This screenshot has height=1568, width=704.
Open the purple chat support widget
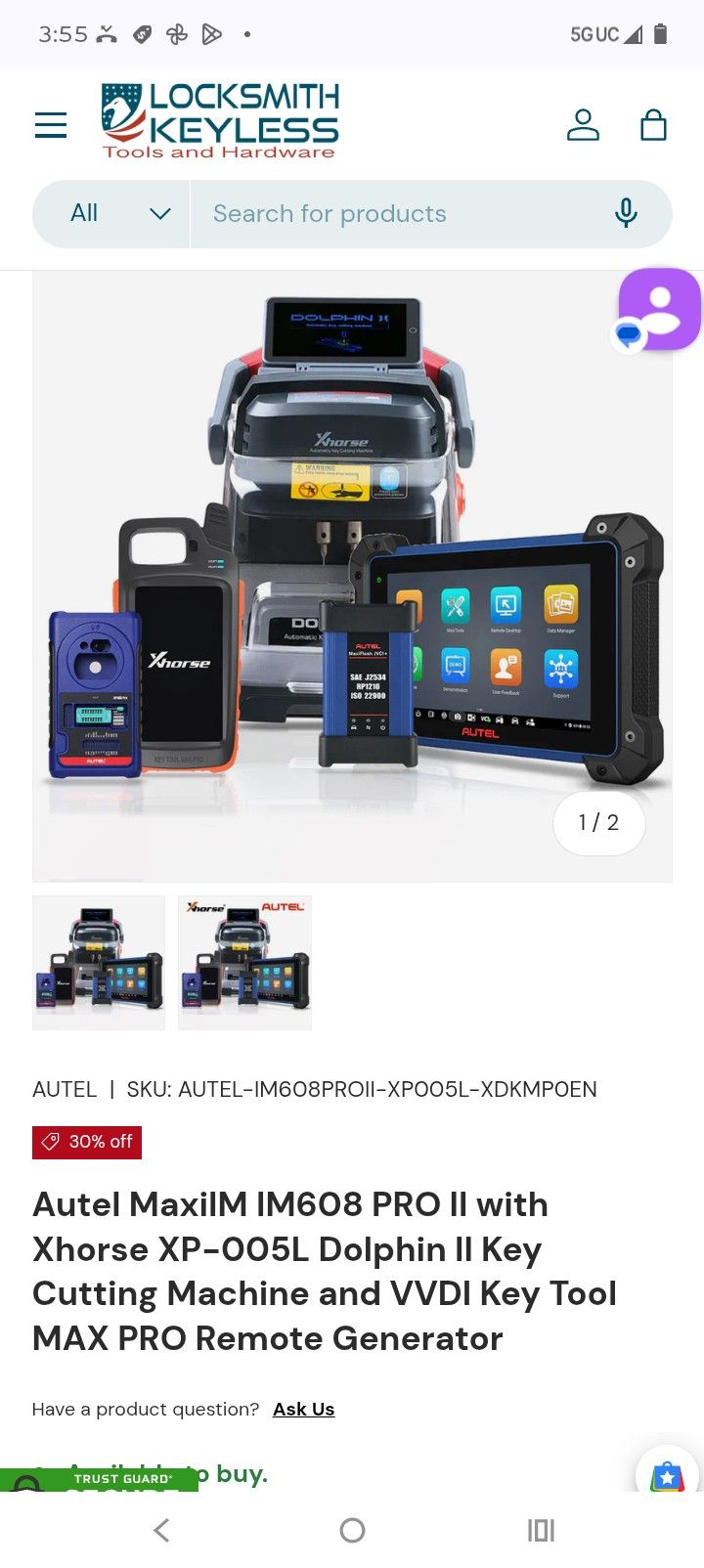[x=659, y=310]
